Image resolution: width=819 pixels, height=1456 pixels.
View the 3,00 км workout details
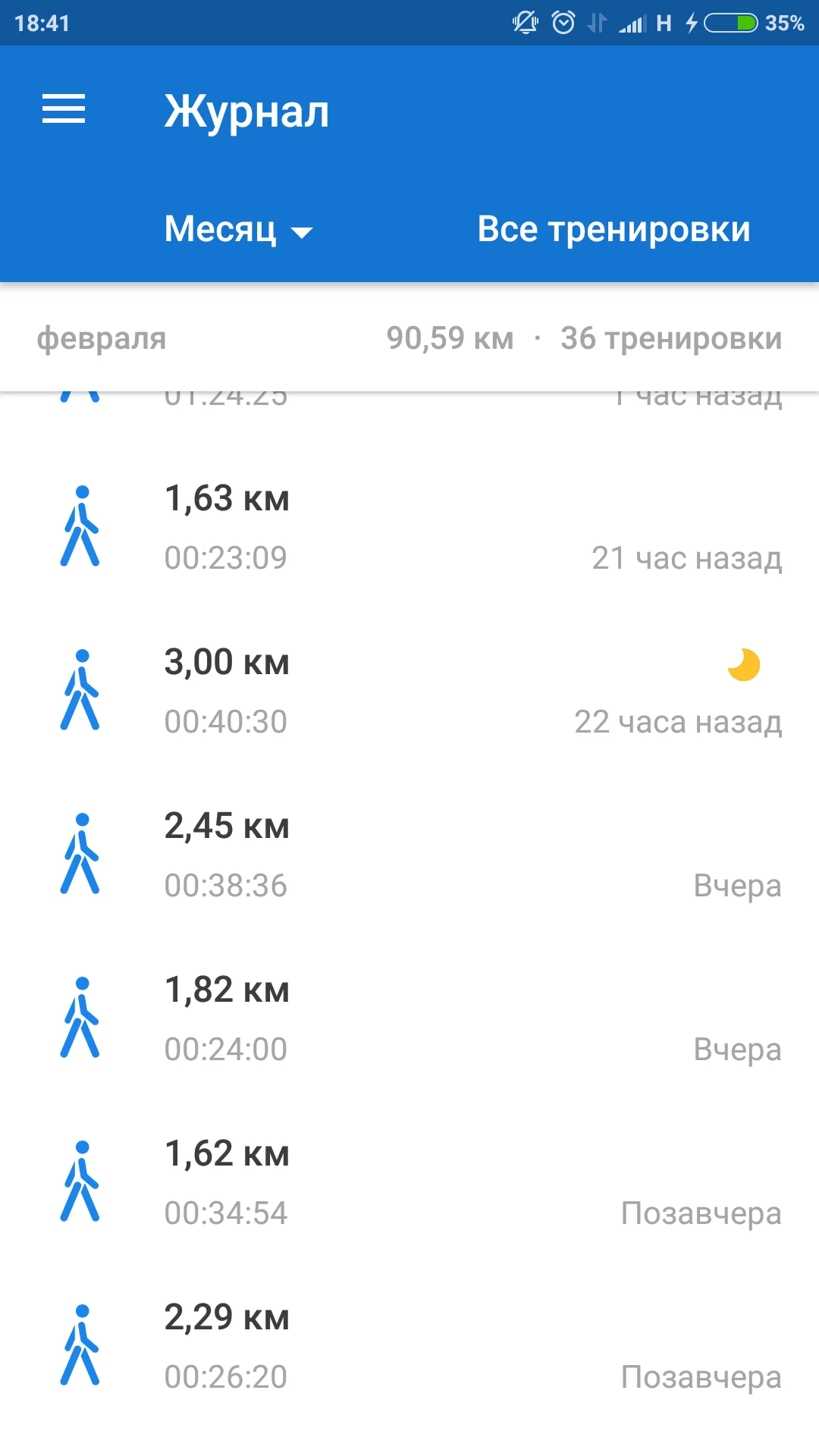point(409,691)
